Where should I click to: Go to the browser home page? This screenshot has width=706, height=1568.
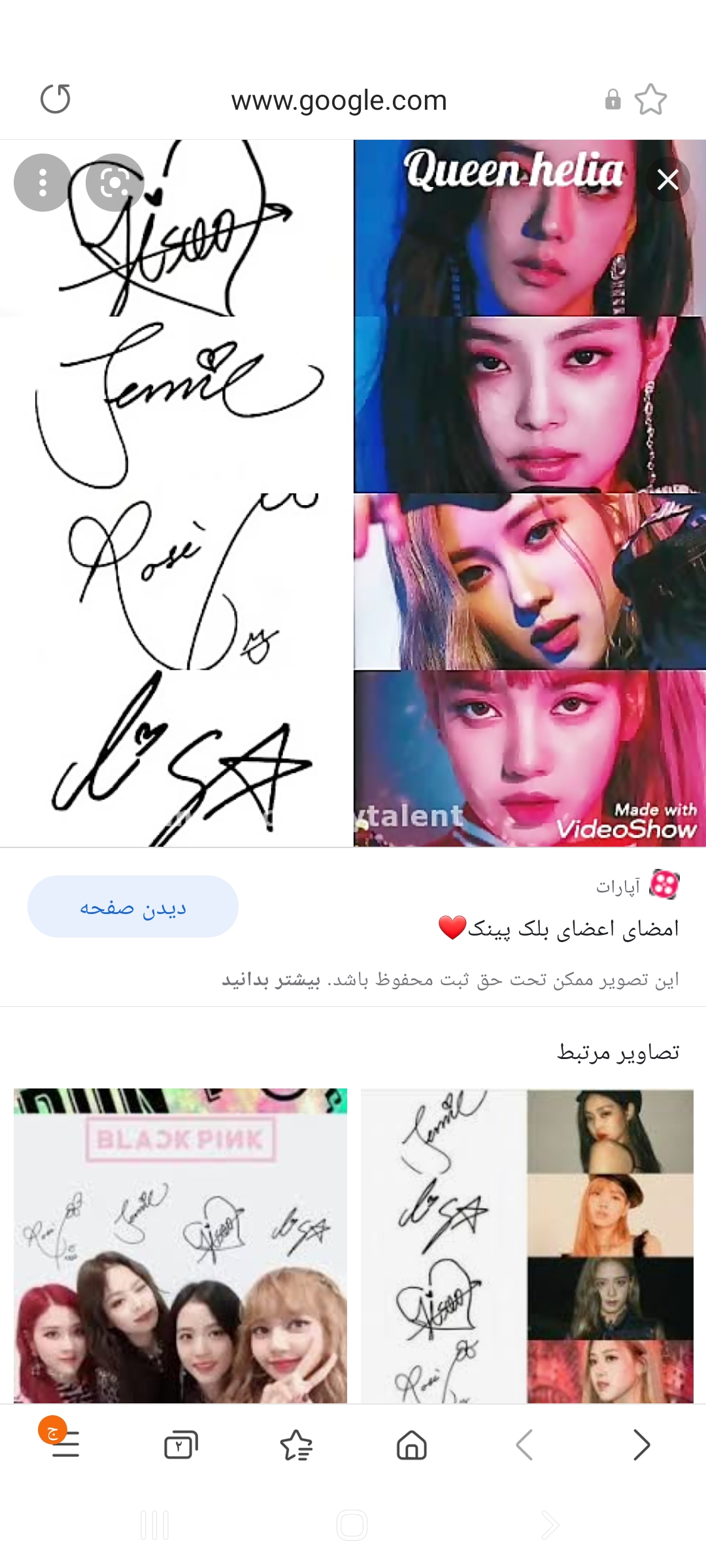(x=412, y=1445)
